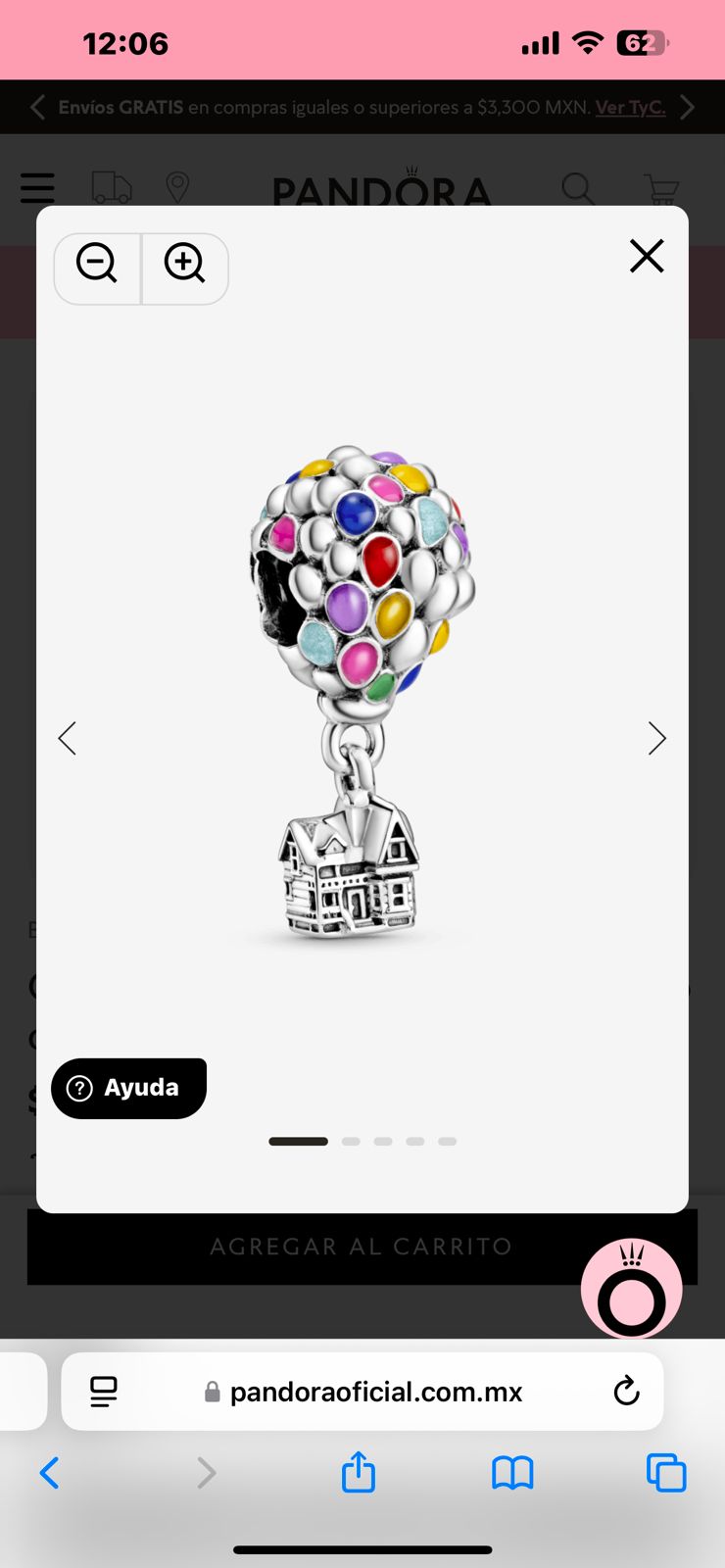Jump to the second image indicator dot
The height and width of the screenshot is (1568, 725).
coord(351,1142)
